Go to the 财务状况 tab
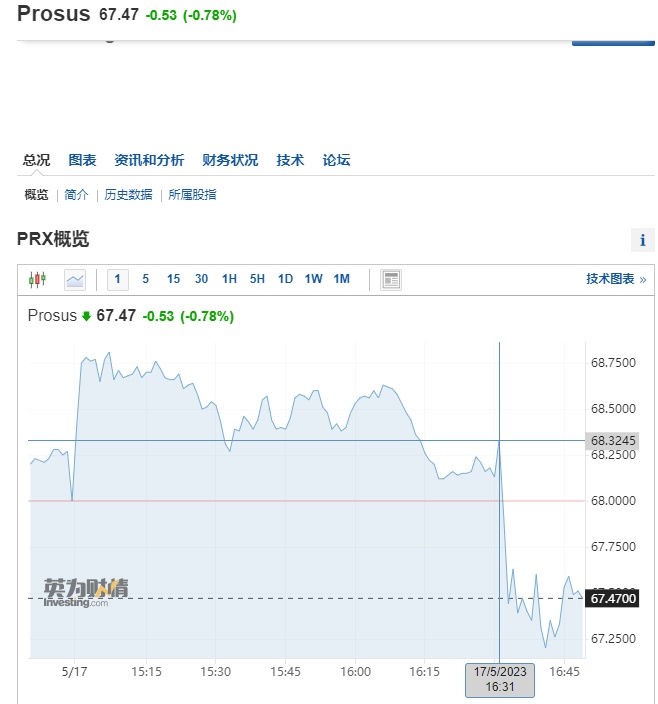 tap(229, 160)
